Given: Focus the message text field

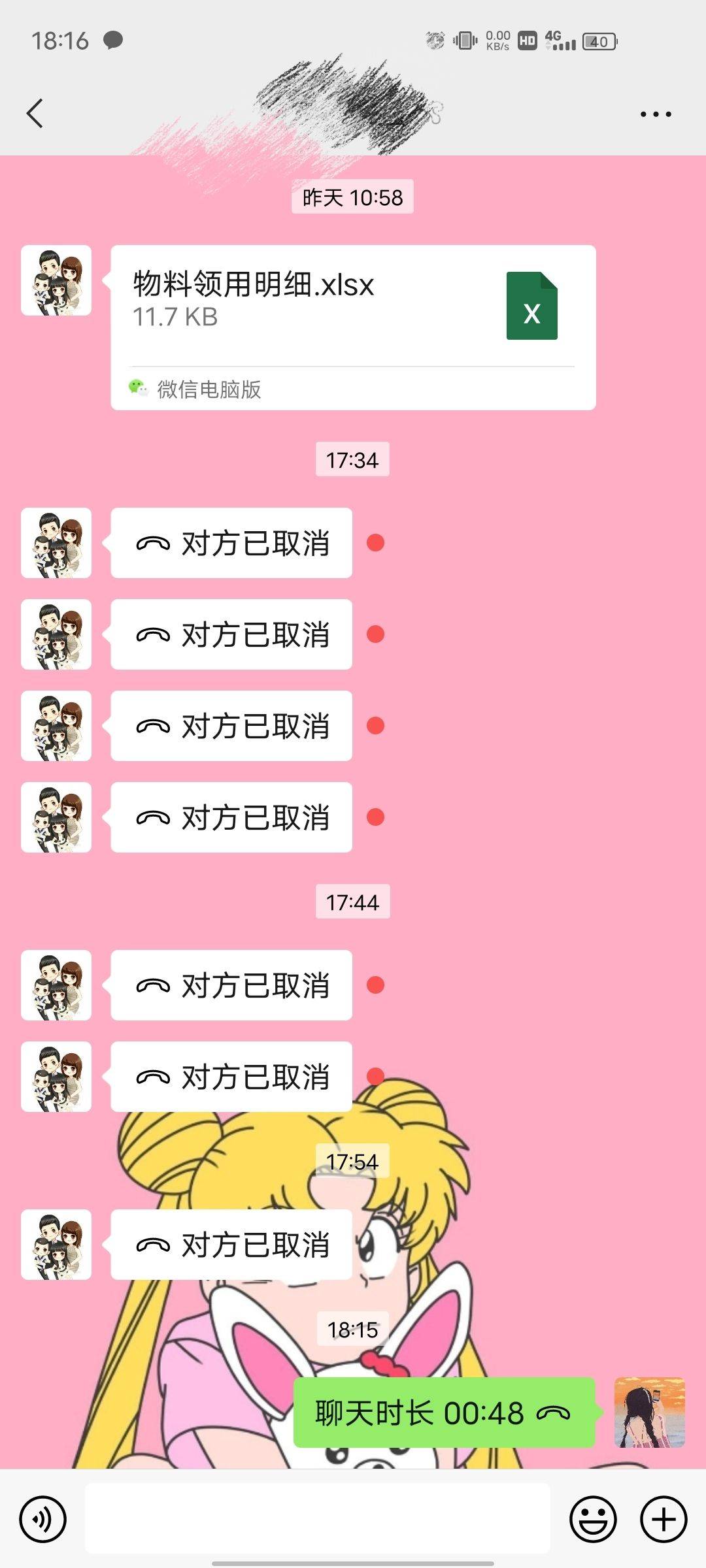Looking at the screenshot, I should coord(318,1518).
